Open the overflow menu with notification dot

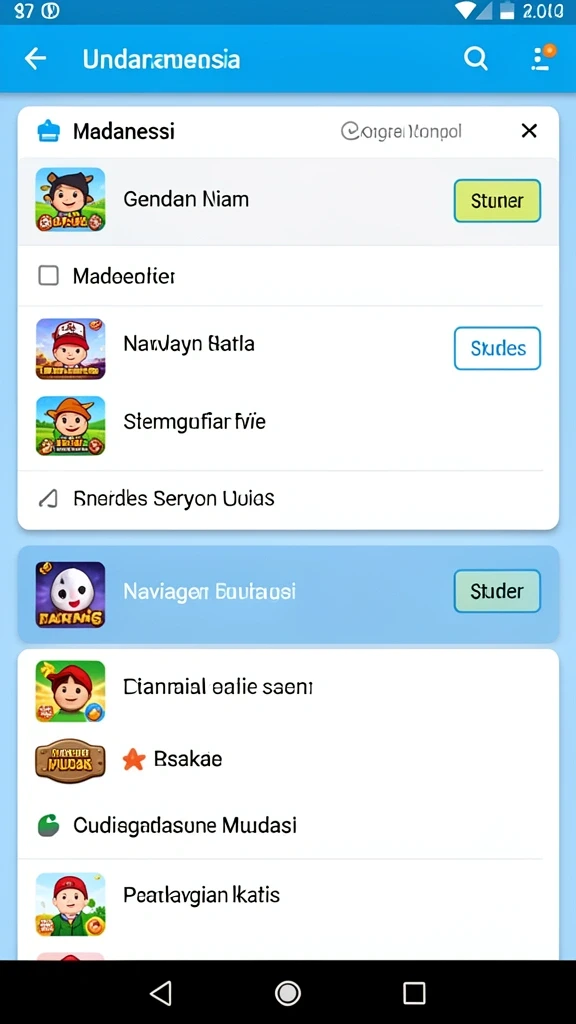point(540,58)
